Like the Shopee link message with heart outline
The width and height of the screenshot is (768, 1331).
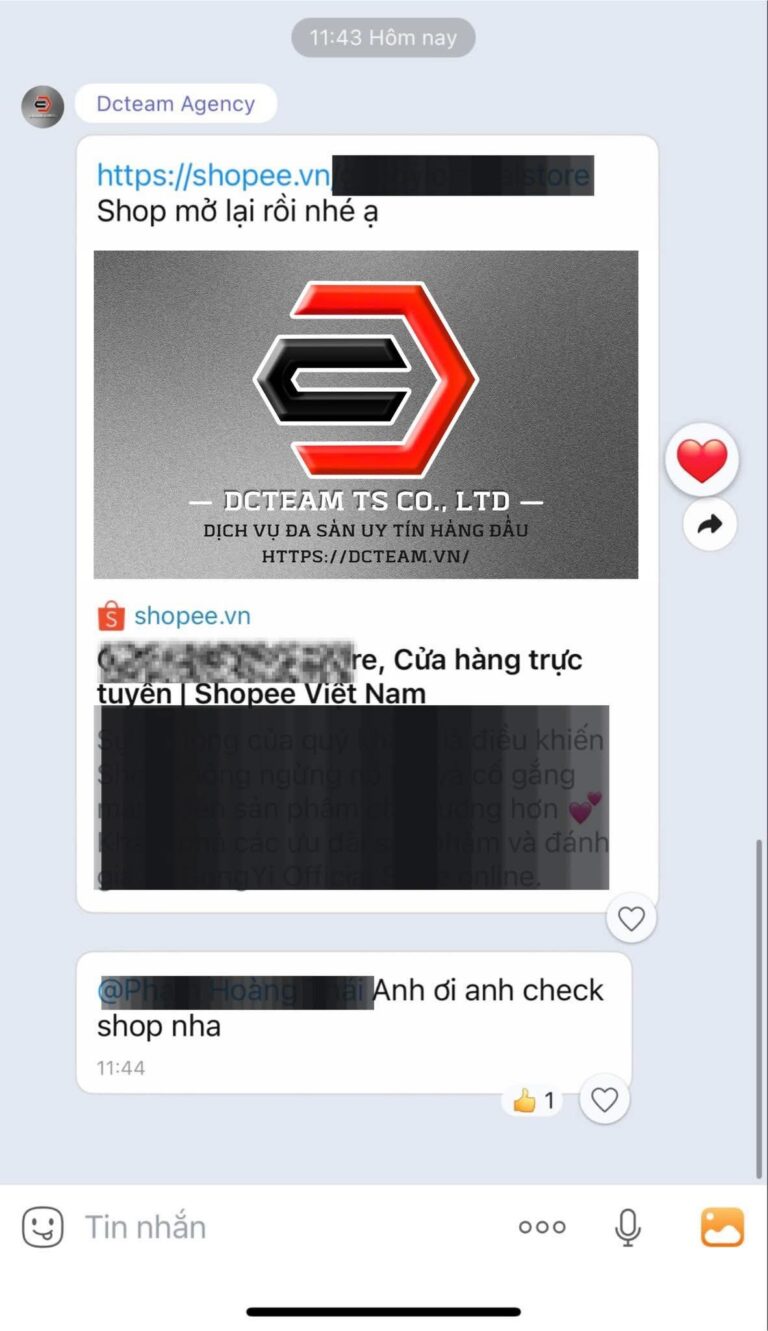point(631,918)
